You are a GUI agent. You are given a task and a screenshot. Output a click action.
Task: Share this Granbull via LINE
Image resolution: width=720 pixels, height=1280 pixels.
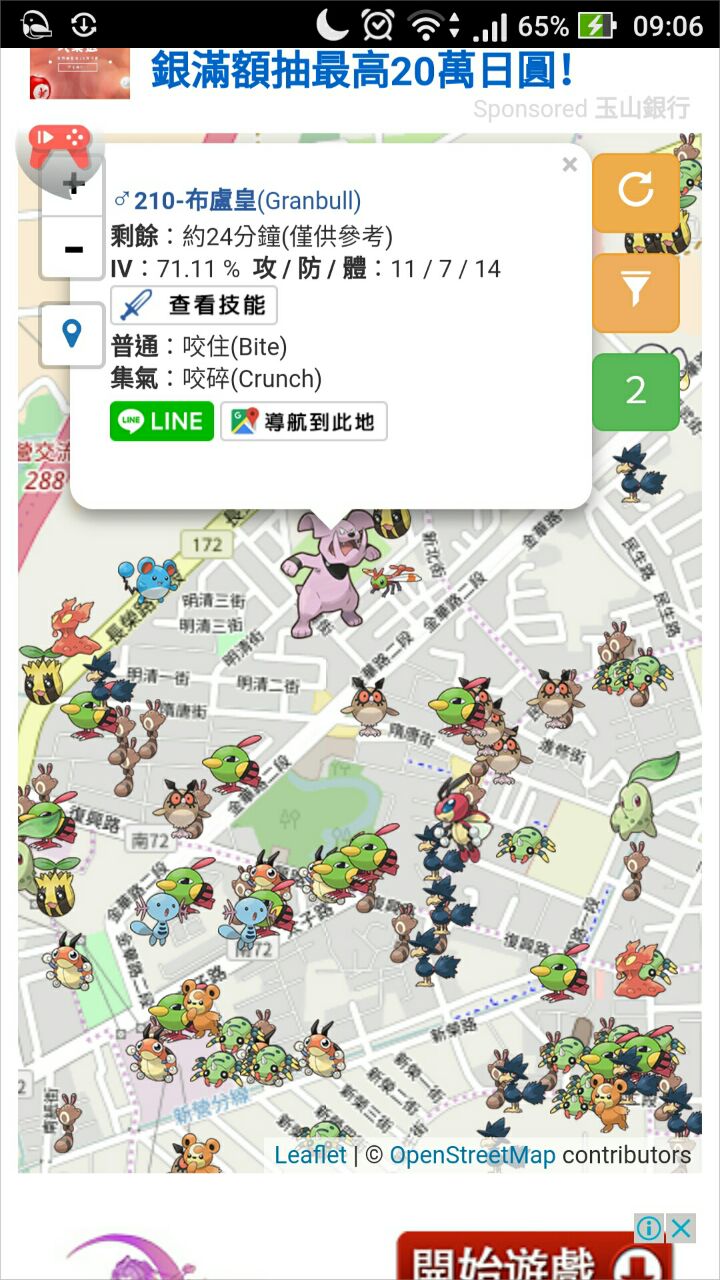point(162,421)
